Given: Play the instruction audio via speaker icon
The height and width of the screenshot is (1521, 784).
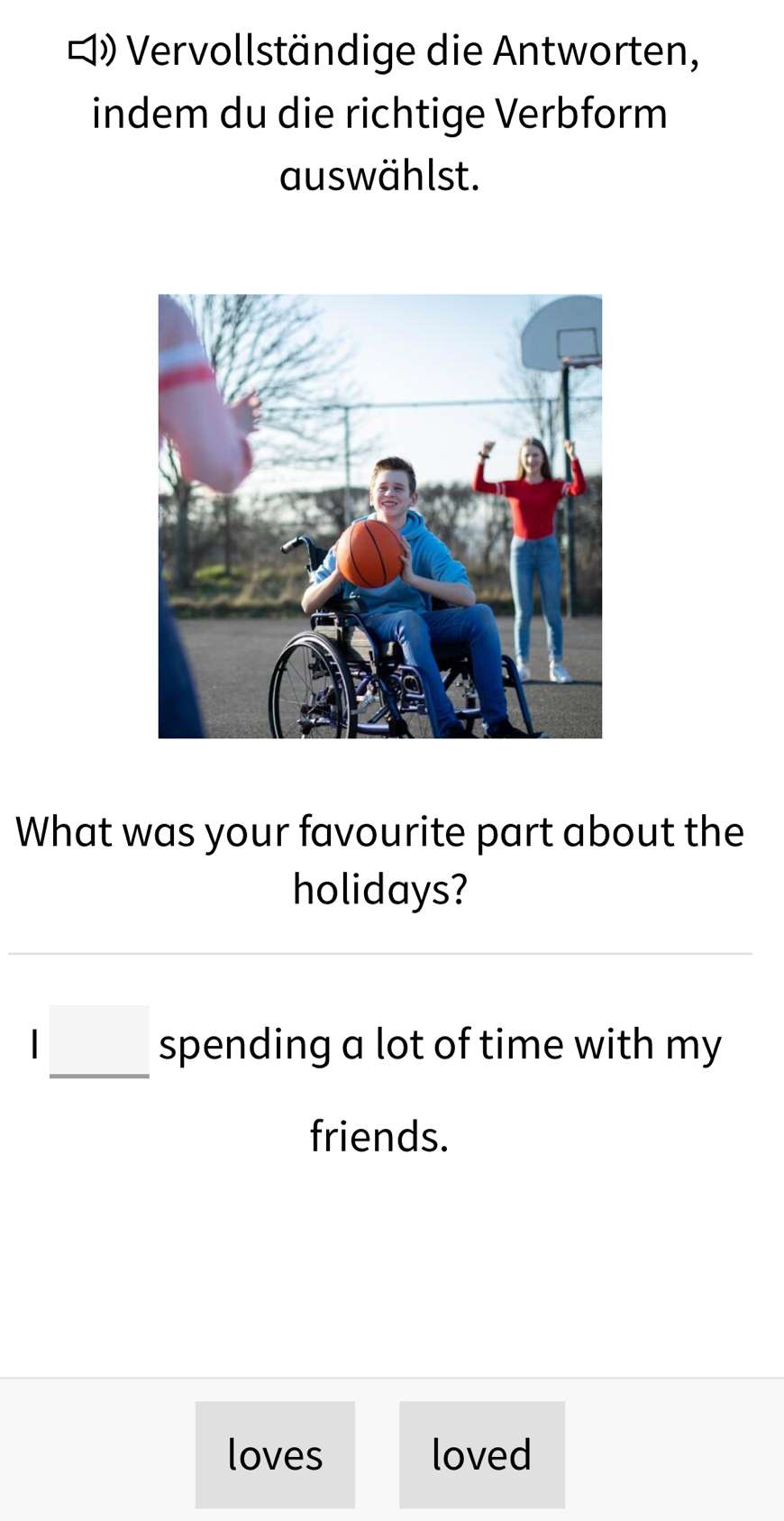Looking at the screenshot, I should 92,52.
